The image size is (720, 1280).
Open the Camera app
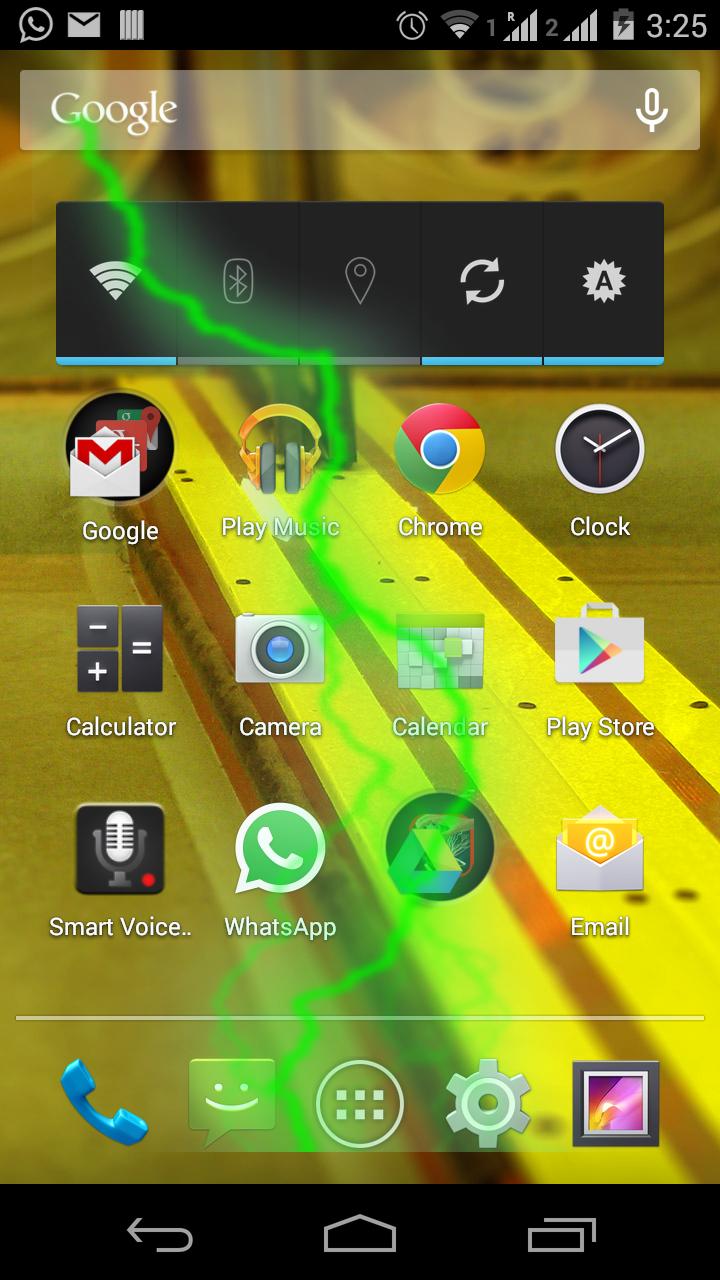280,650
